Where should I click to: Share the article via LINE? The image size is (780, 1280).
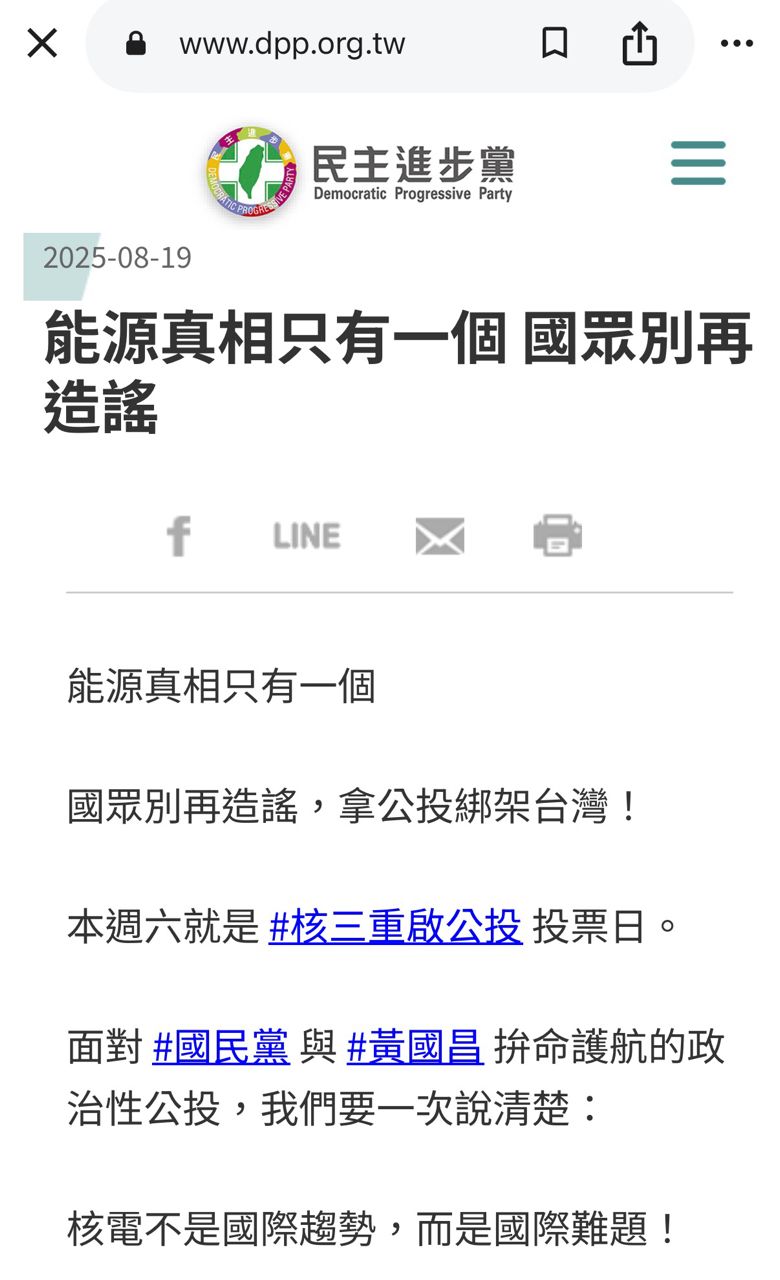pos(305,535)
